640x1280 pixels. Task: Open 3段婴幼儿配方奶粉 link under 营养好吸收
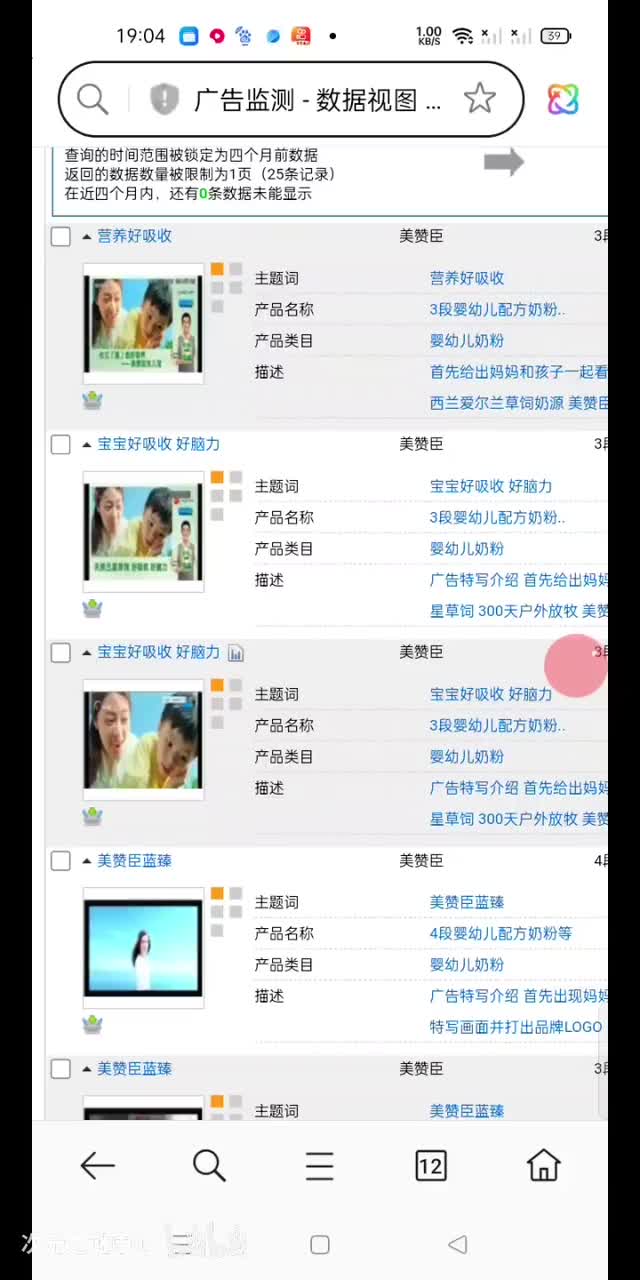coord(497,309)
